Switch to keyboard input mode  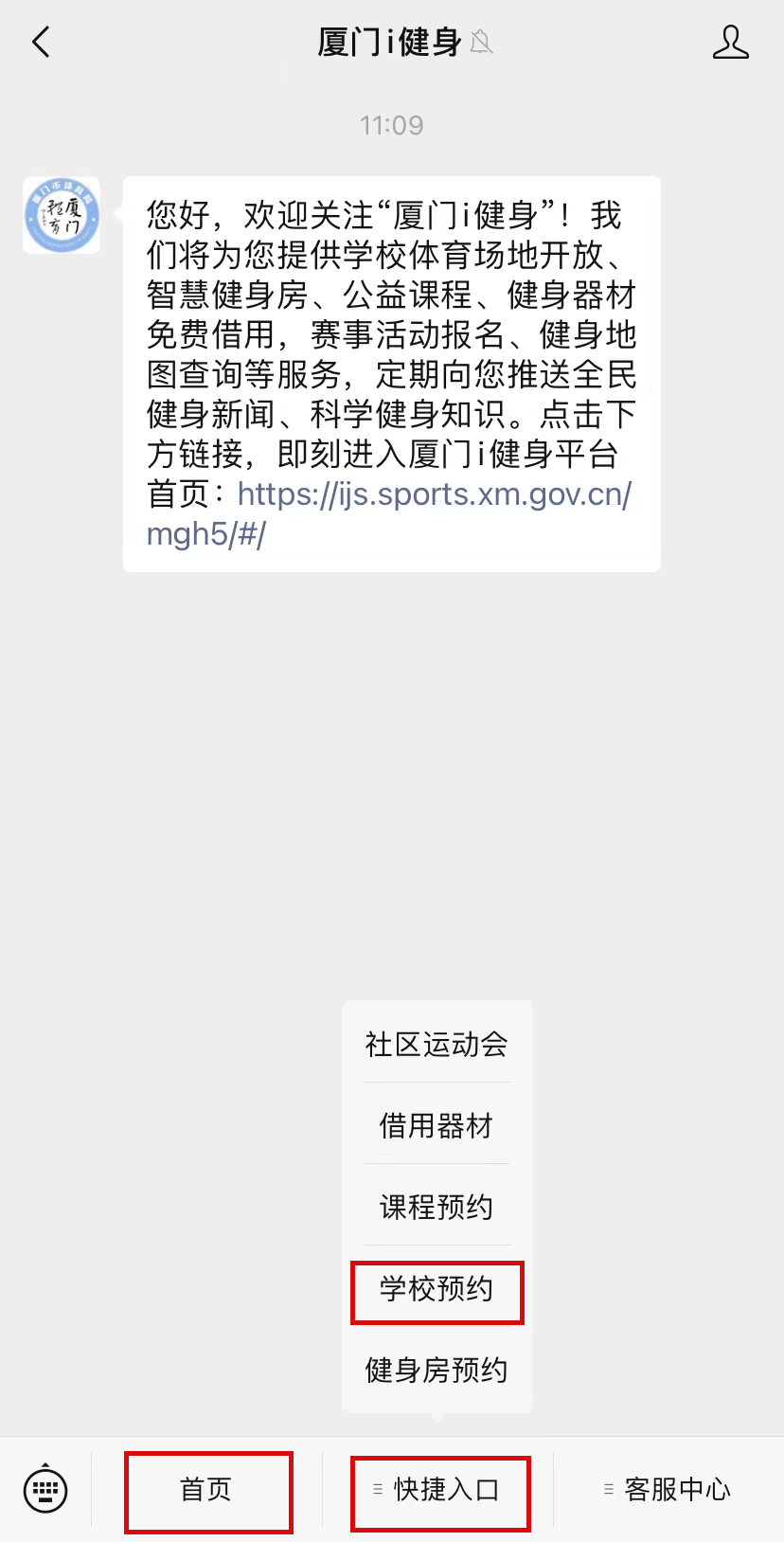coord(45,1489)
